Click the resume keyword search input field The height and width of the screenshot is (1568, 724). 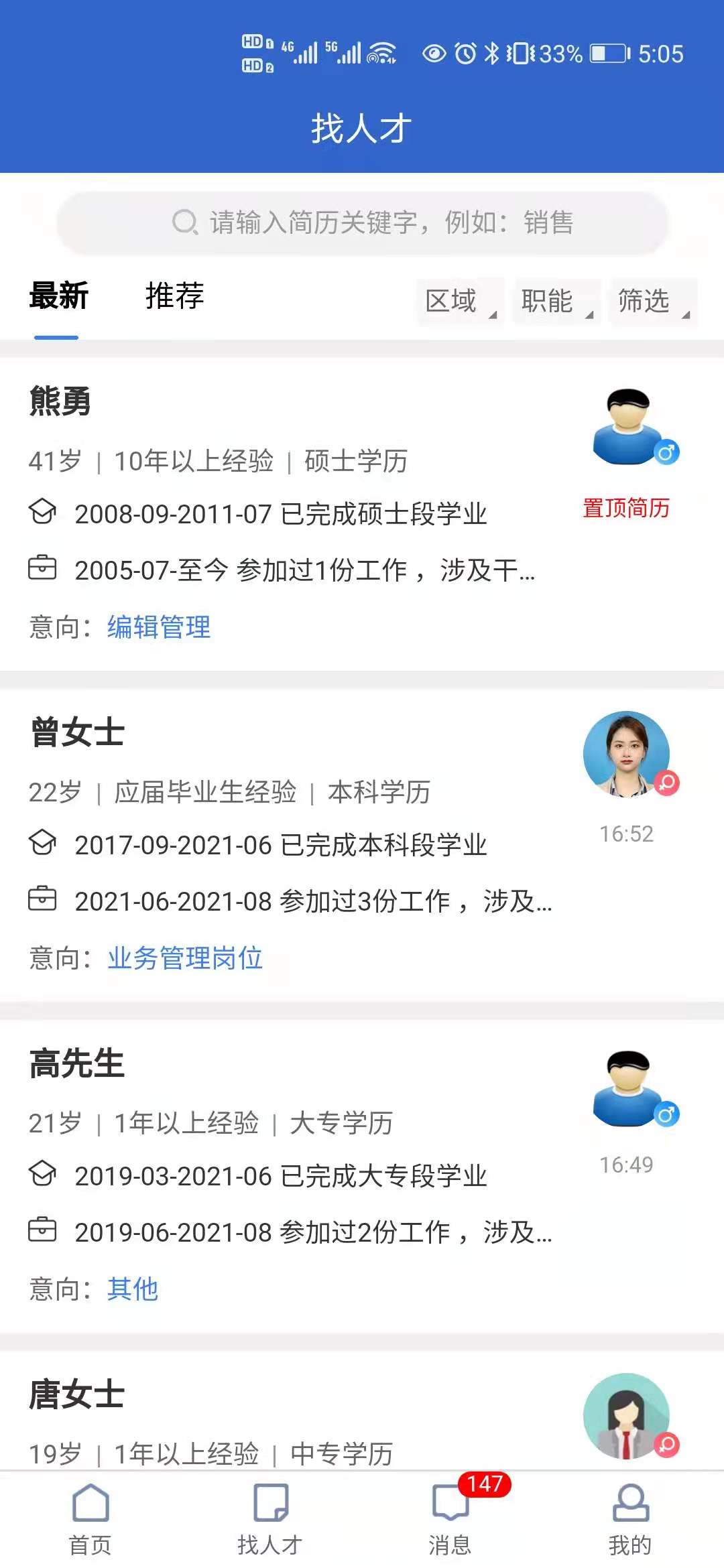coord(391,223)
